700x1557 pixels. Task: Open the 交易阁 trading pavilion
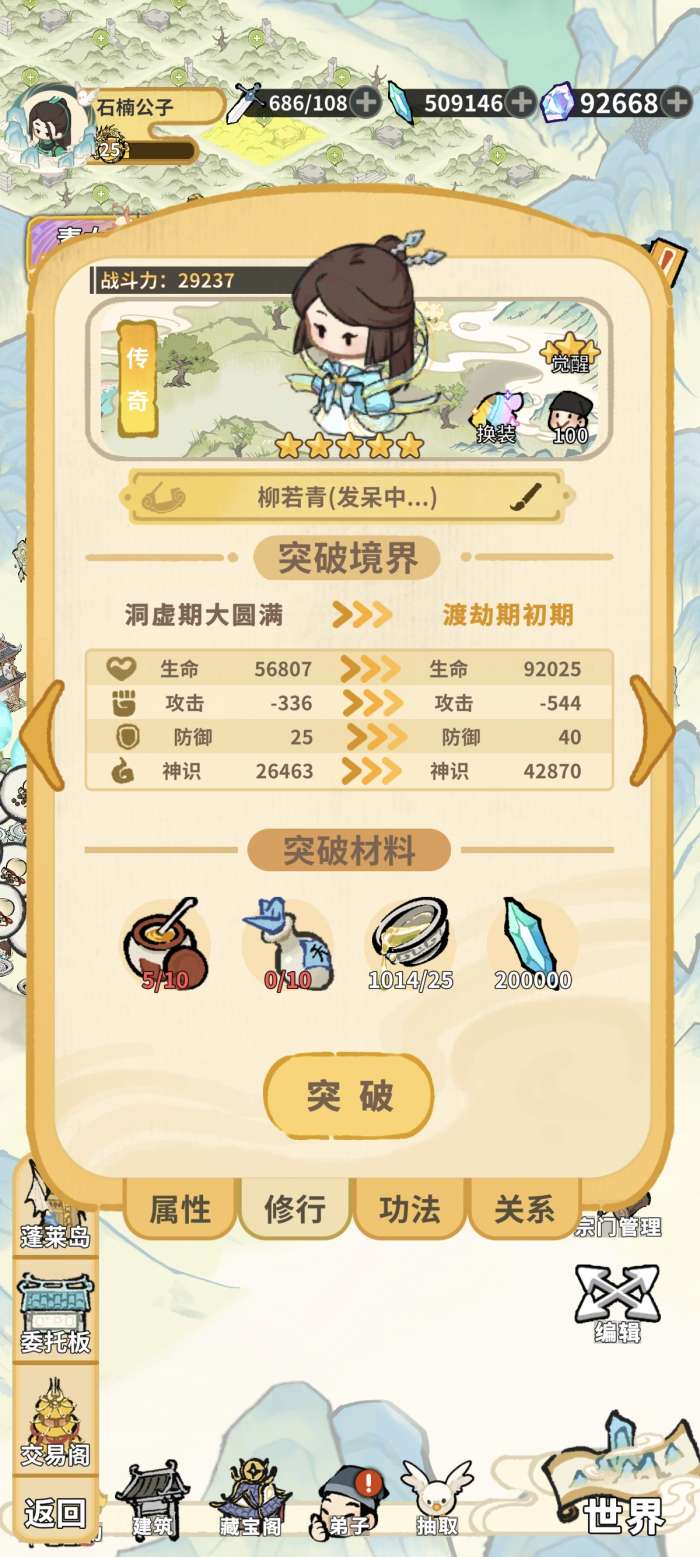[55, 1422]
